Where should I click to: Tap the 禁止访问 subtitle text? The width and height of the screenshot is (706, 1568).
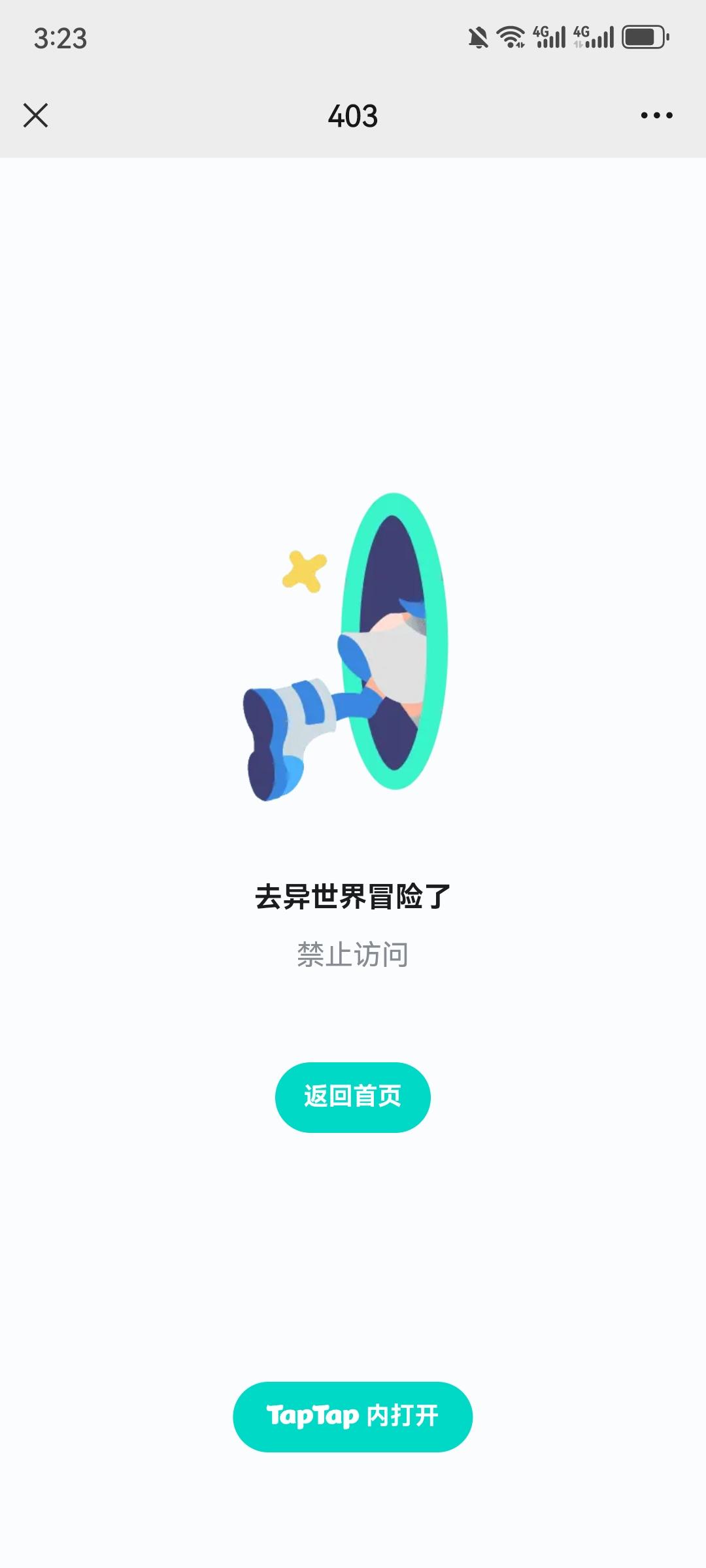pyautogui.click(x=352, y=954)
